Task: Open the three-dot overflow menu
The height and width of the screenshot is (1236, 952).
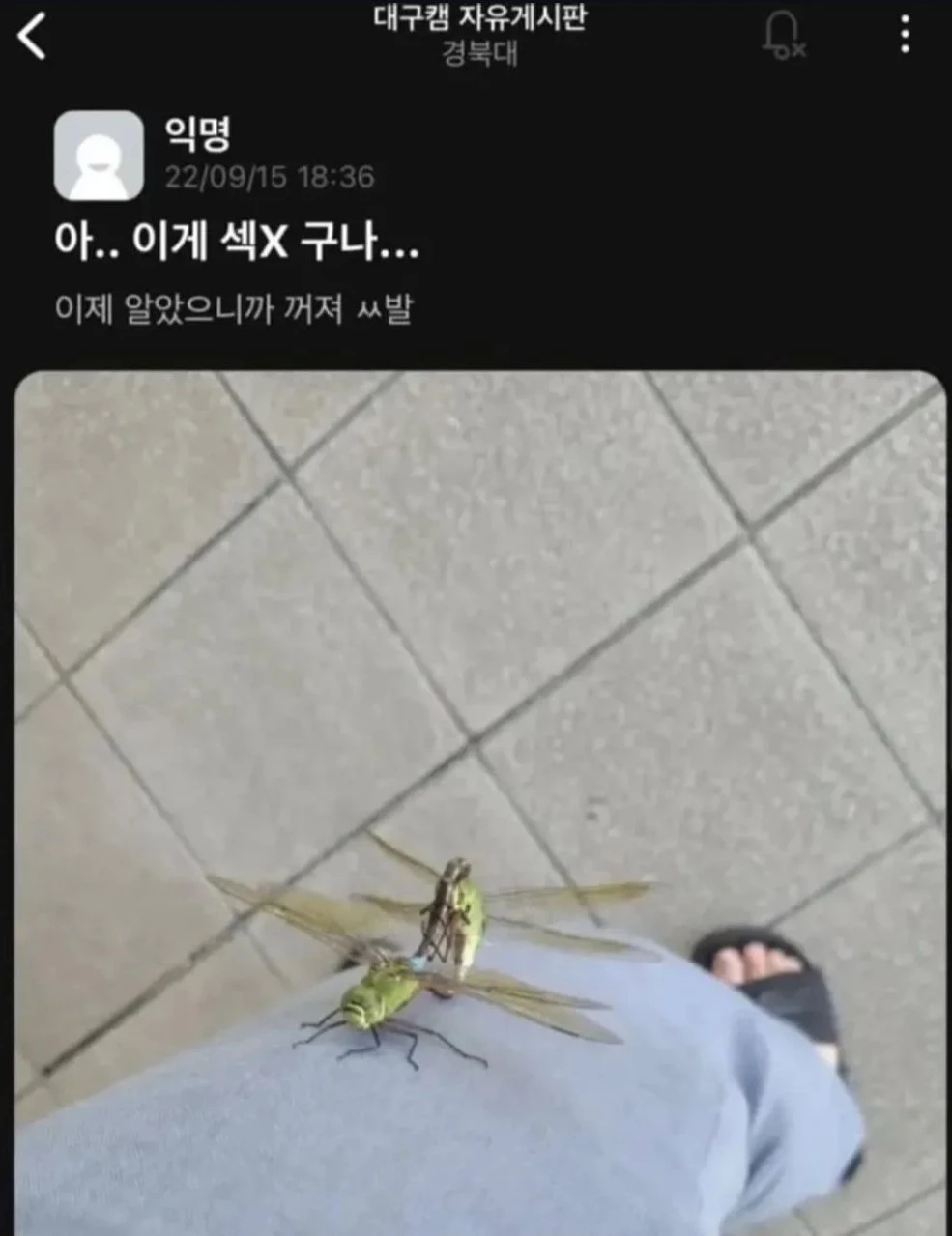Action: 905,35
